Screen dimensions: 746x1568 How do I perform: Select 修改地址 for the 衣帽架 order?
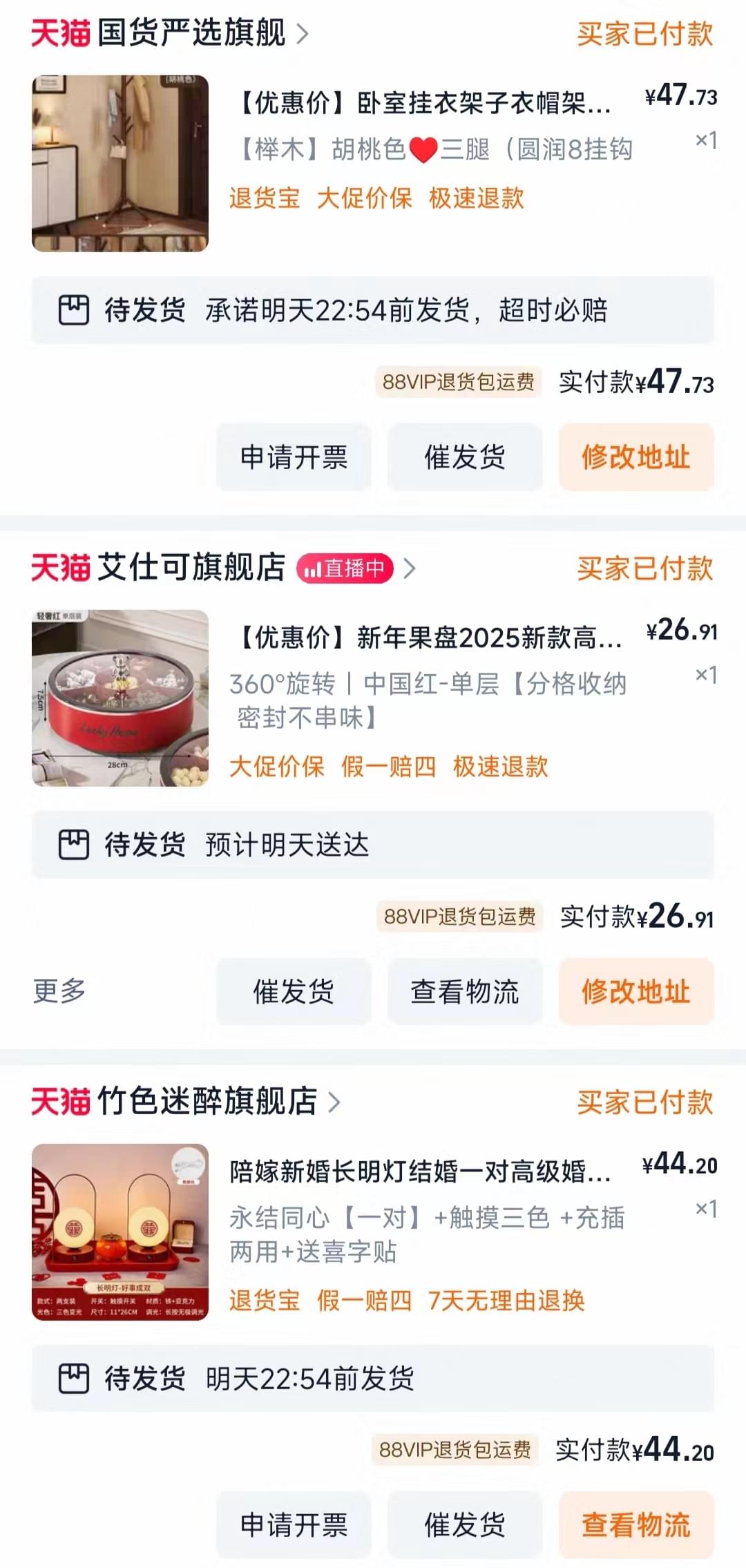[x=635, y=457]
